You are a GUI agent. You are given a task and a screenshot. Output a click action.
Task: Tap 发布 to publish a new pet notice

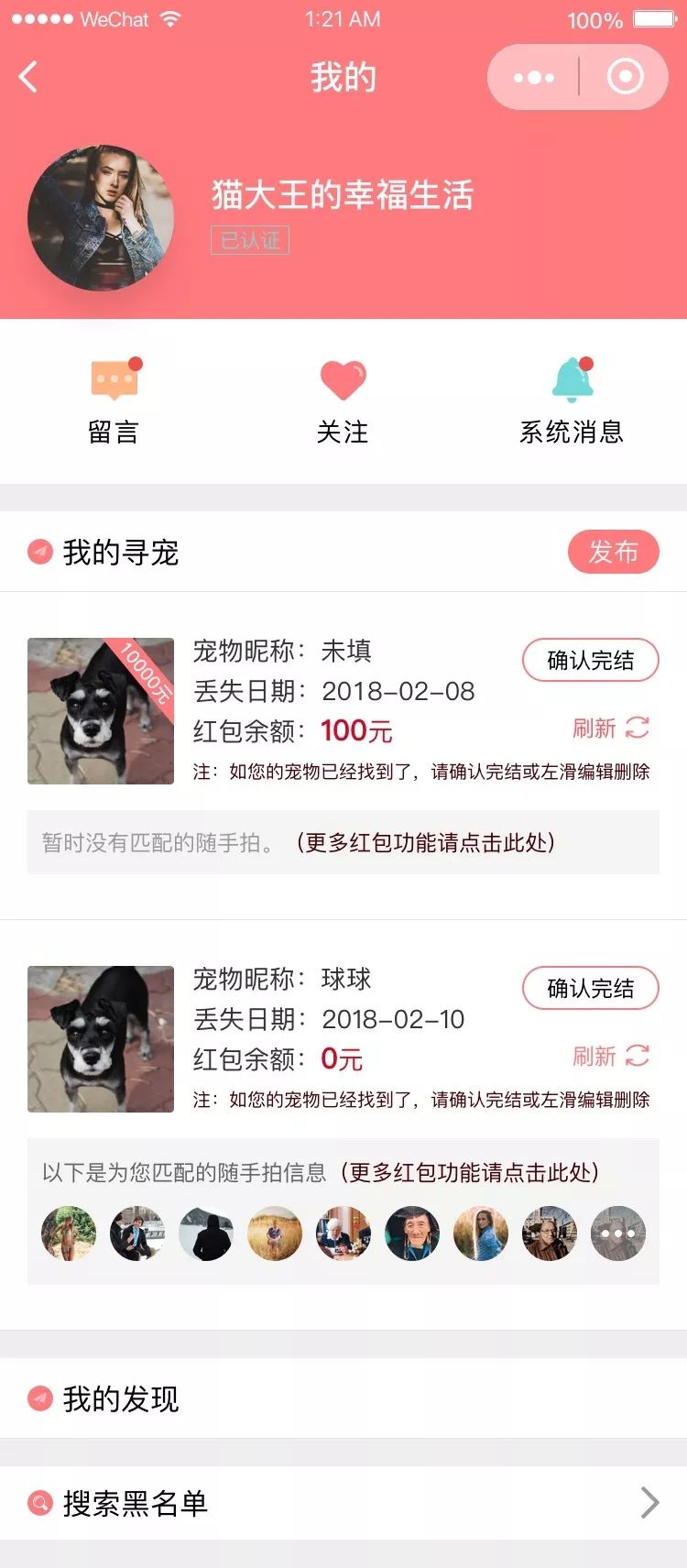click(x=615, y=551)
